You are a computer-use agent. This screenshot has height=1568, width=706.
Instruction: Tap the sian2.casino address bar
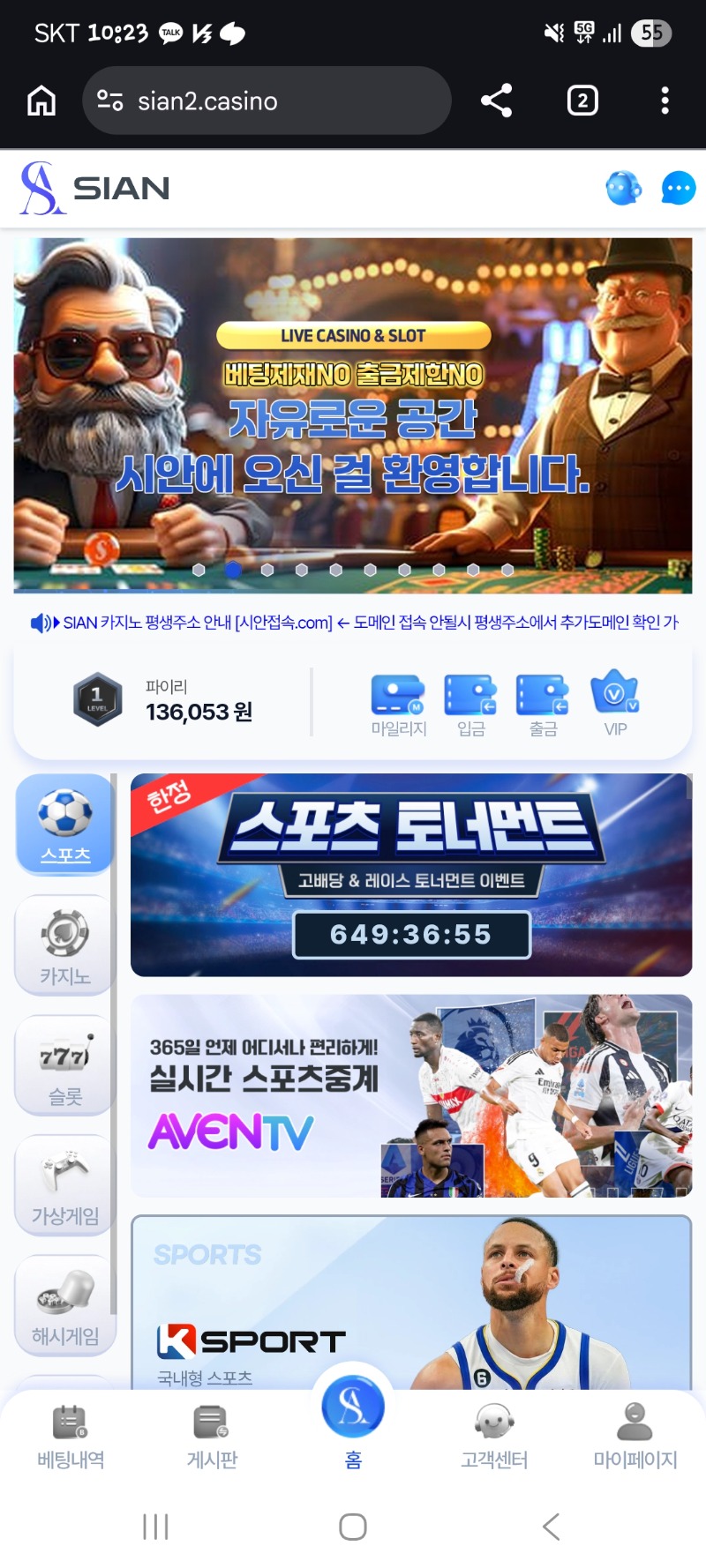(265, 101)
